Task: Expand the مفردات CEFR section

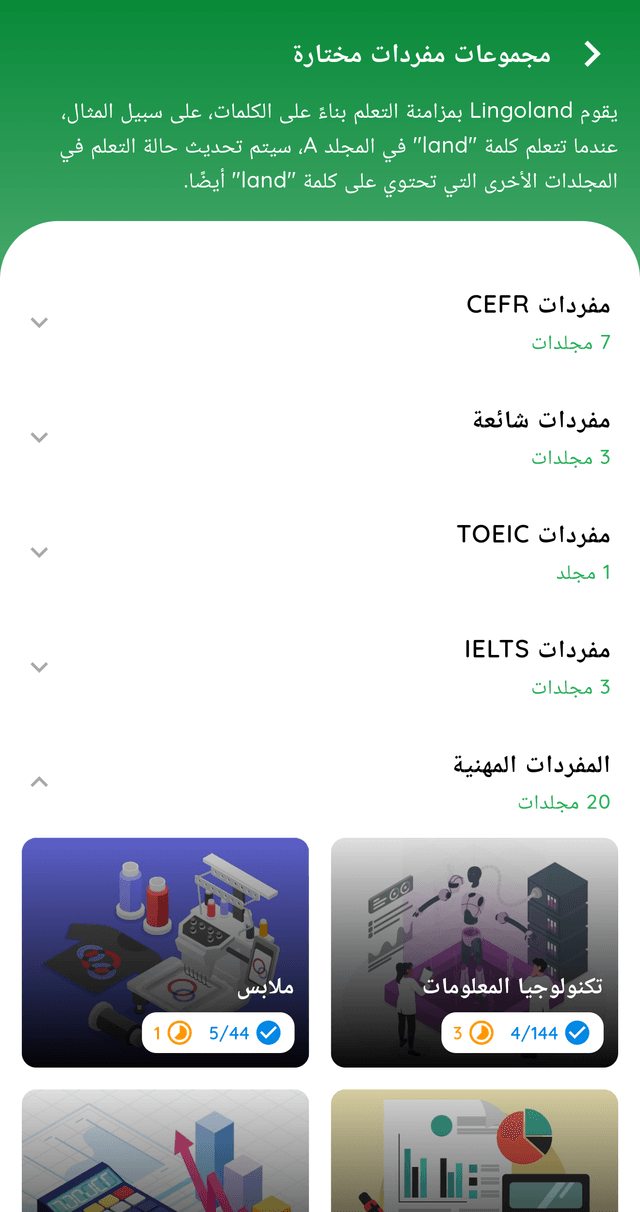Action: (39, 322)
